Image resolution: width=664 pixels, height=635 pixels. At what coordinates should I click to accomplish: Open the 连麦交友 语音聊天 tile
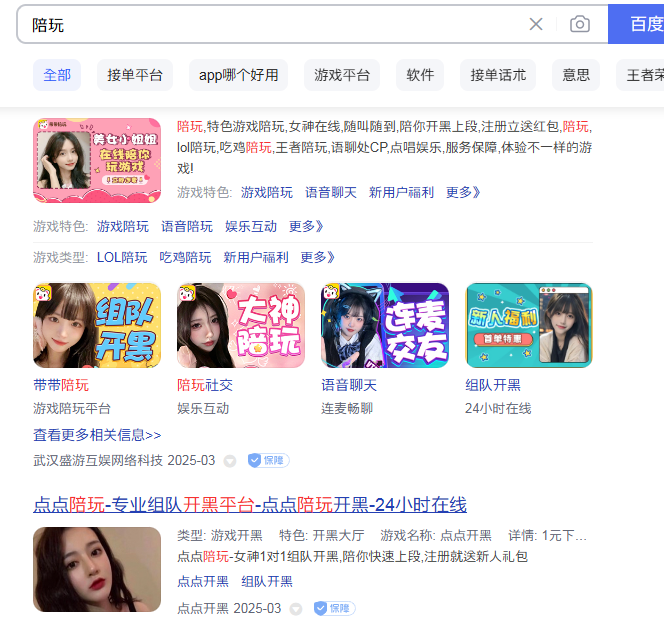385,326
